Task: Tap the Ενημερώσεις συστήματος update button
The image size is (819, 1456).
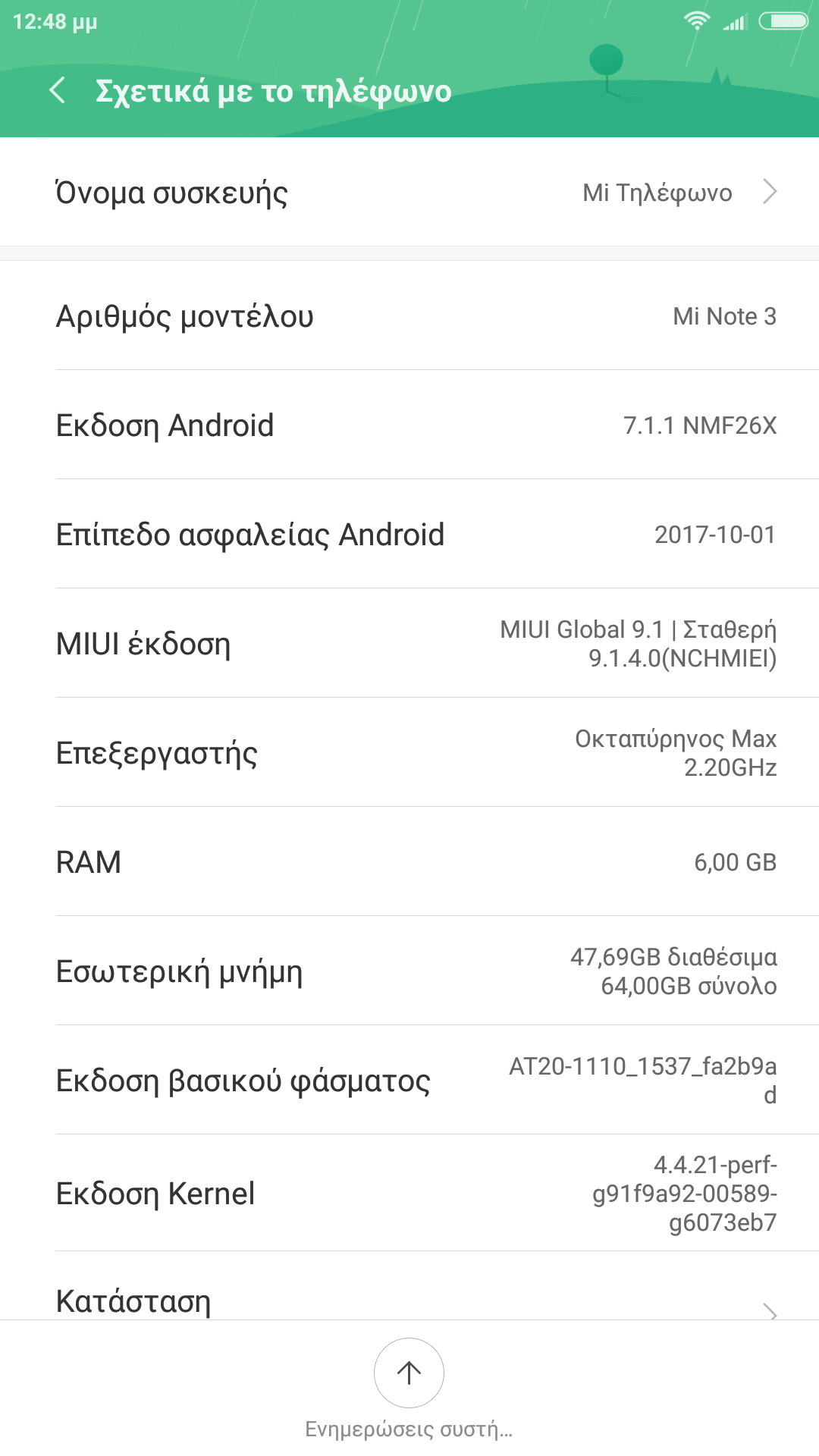Action: coord(409,1373)
